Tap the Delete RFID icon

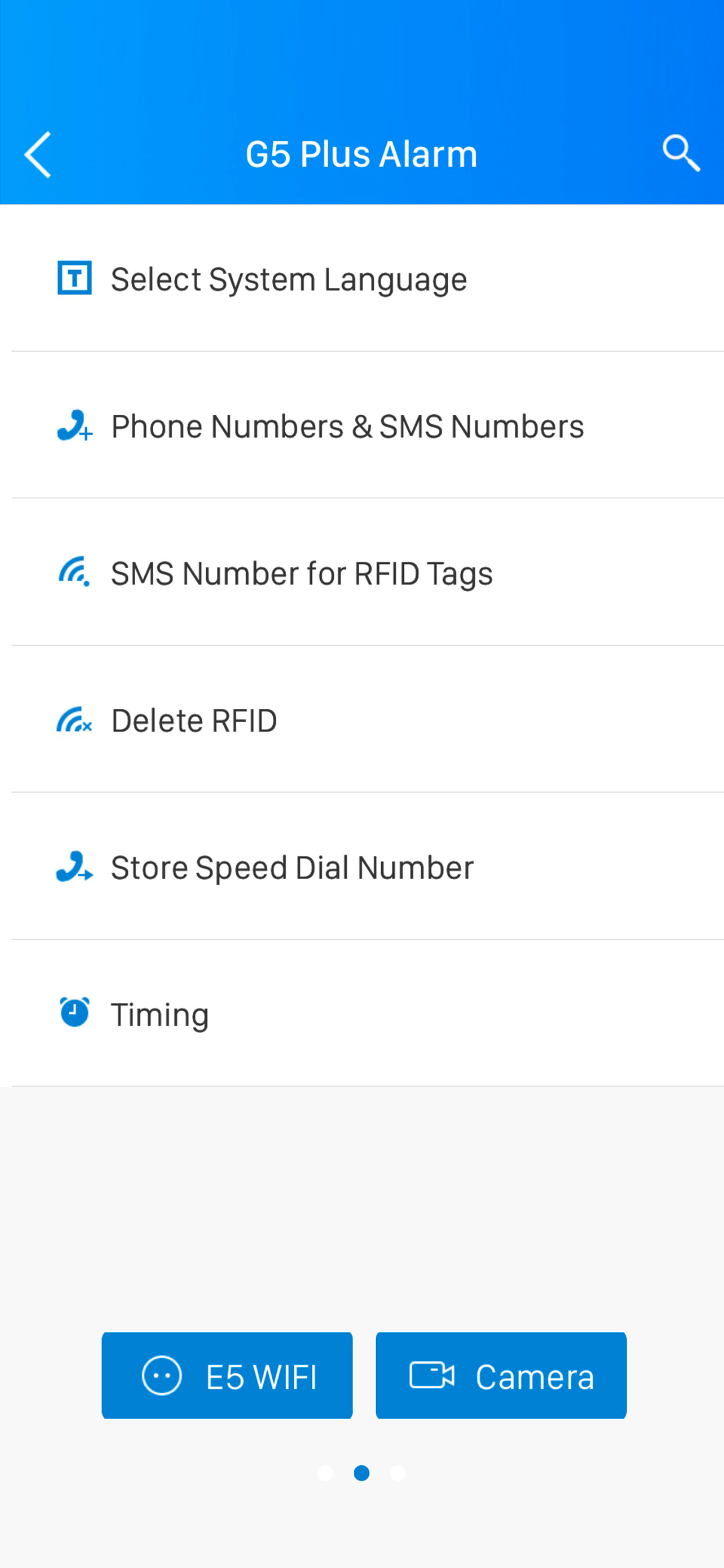pyautogui.click(x=73, y=719)
